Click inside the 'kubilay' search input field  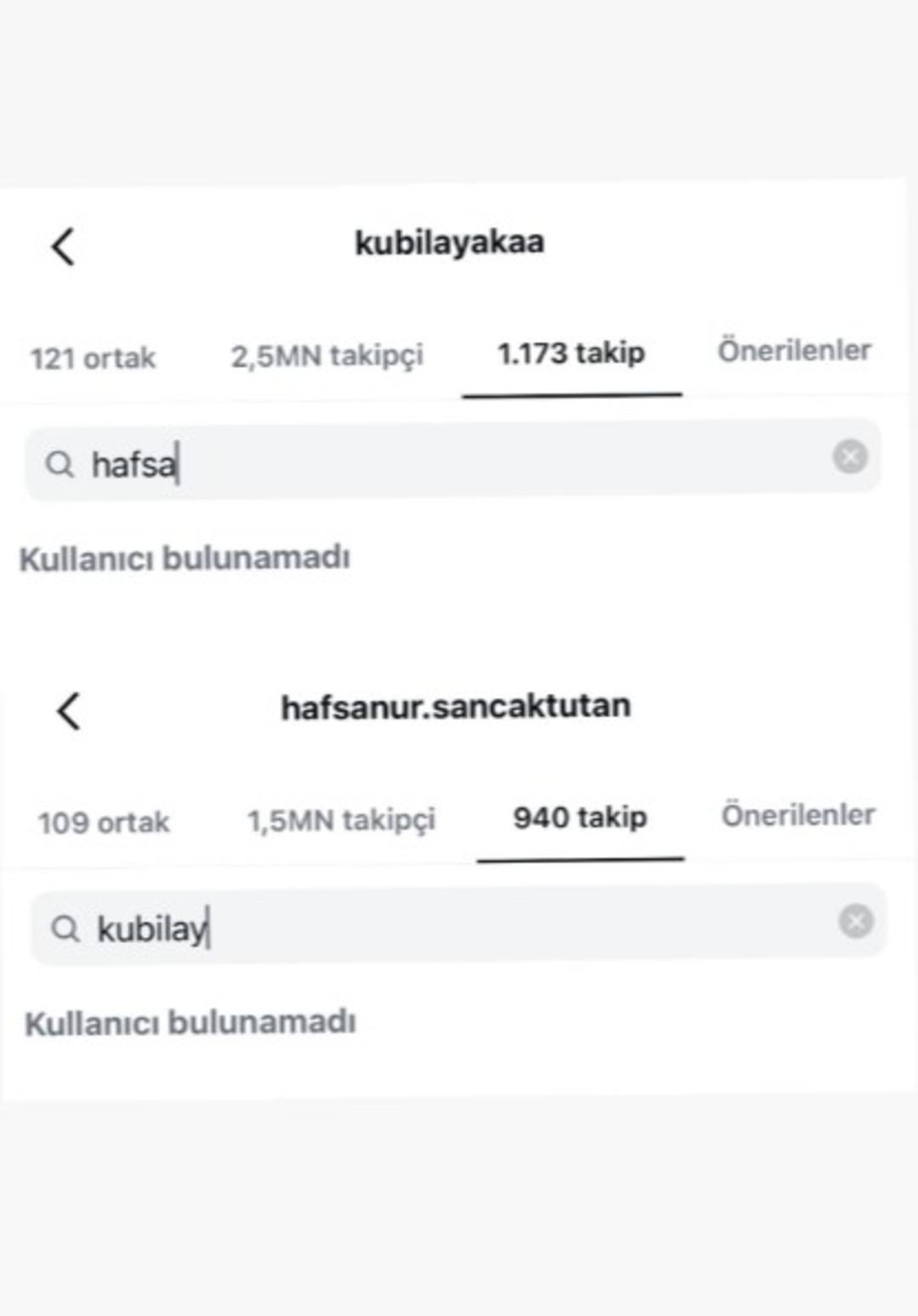(340, 925)
